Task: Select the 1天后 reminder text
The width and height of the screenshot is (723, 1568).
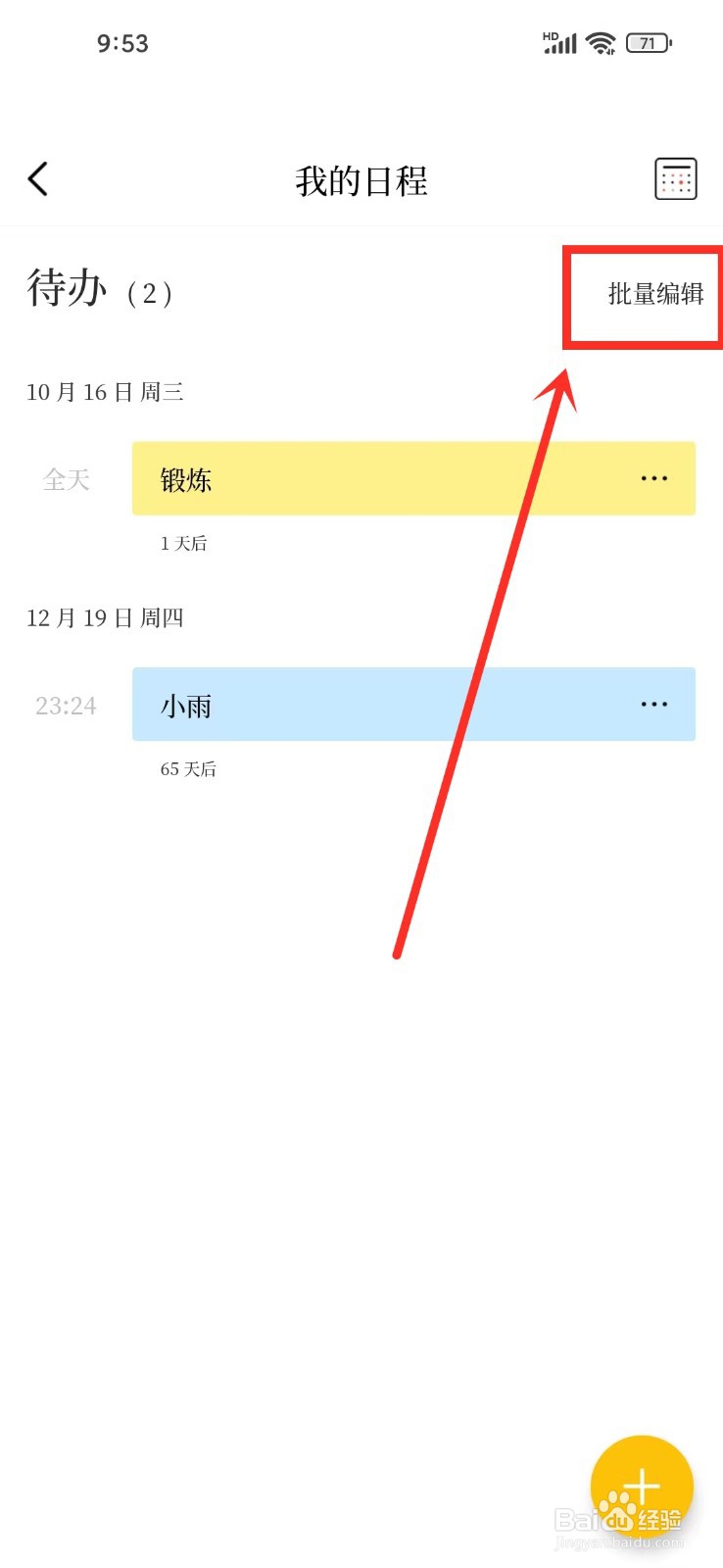Action: [x=183, y=543]
